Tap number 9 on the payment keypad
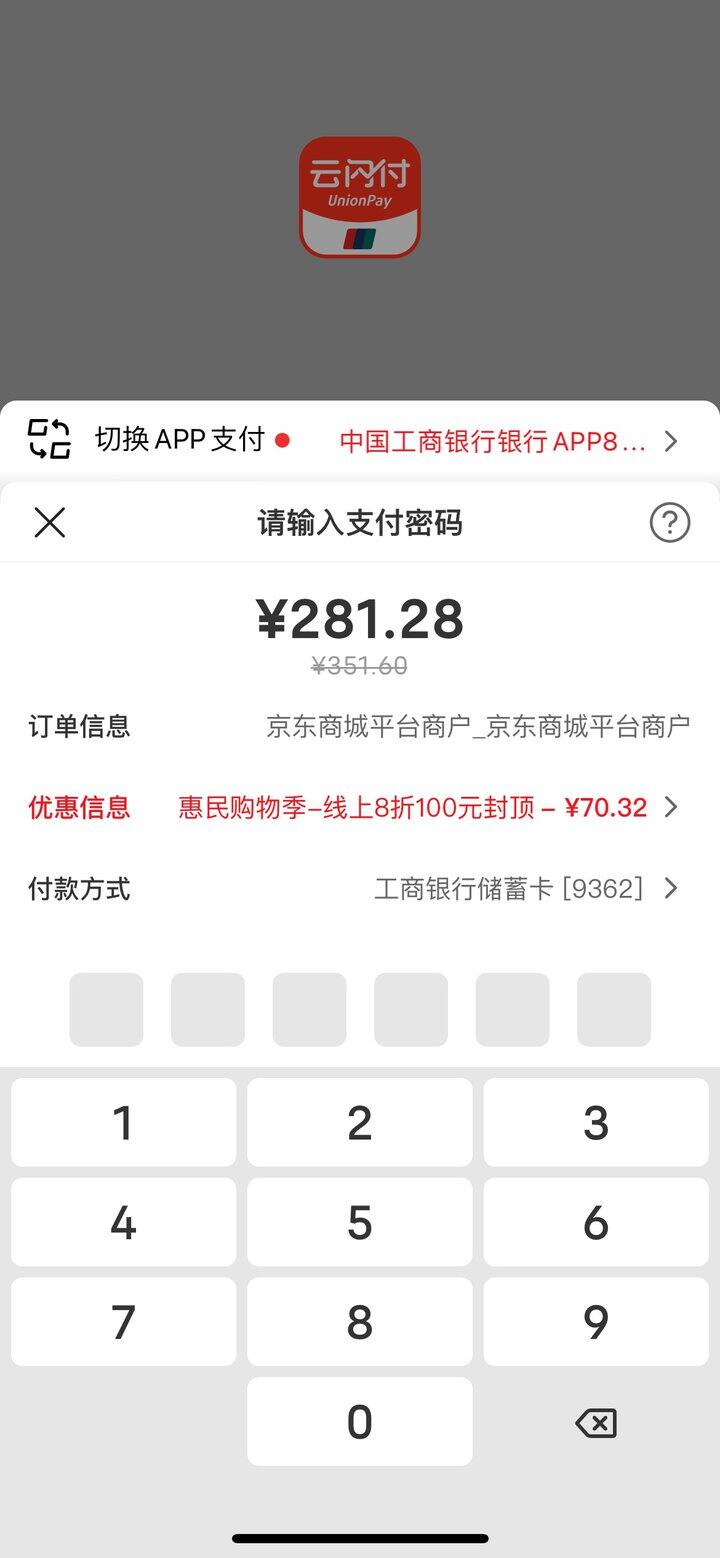The height and width of the screenshot is (1558, 720). point(595,1322)
